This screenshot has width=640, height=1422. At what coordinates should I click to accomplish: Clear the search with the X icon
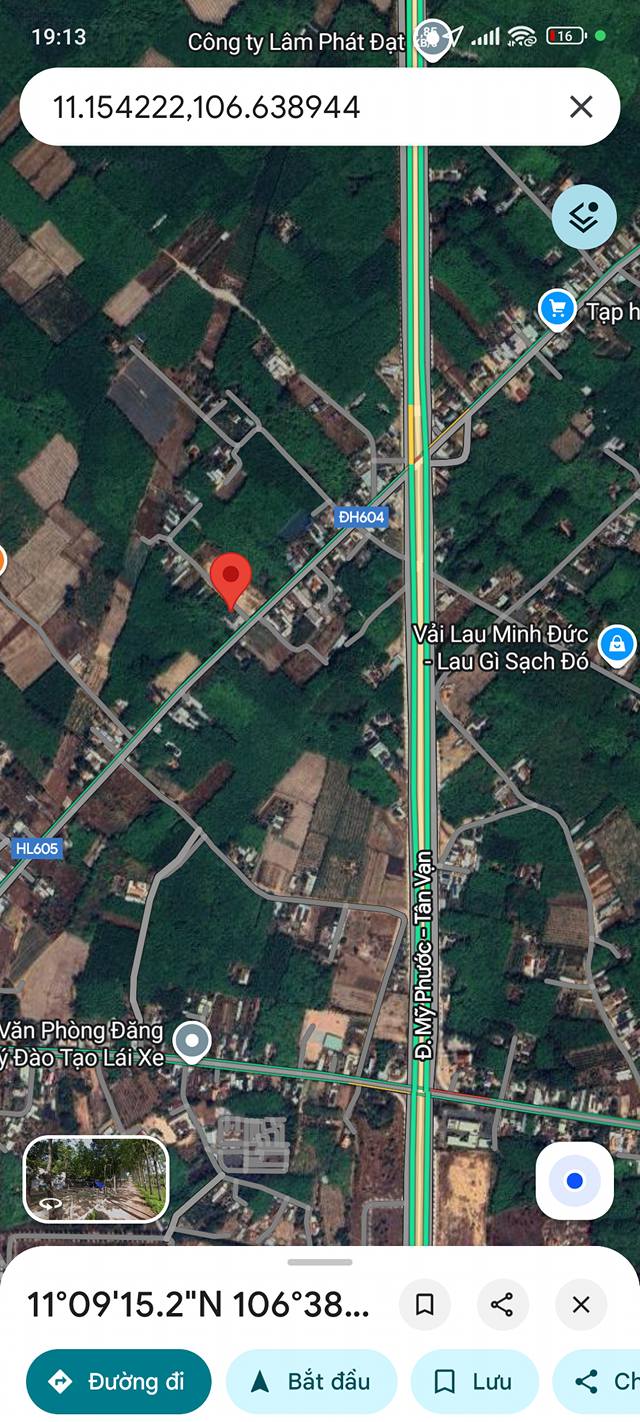[581, 107]
